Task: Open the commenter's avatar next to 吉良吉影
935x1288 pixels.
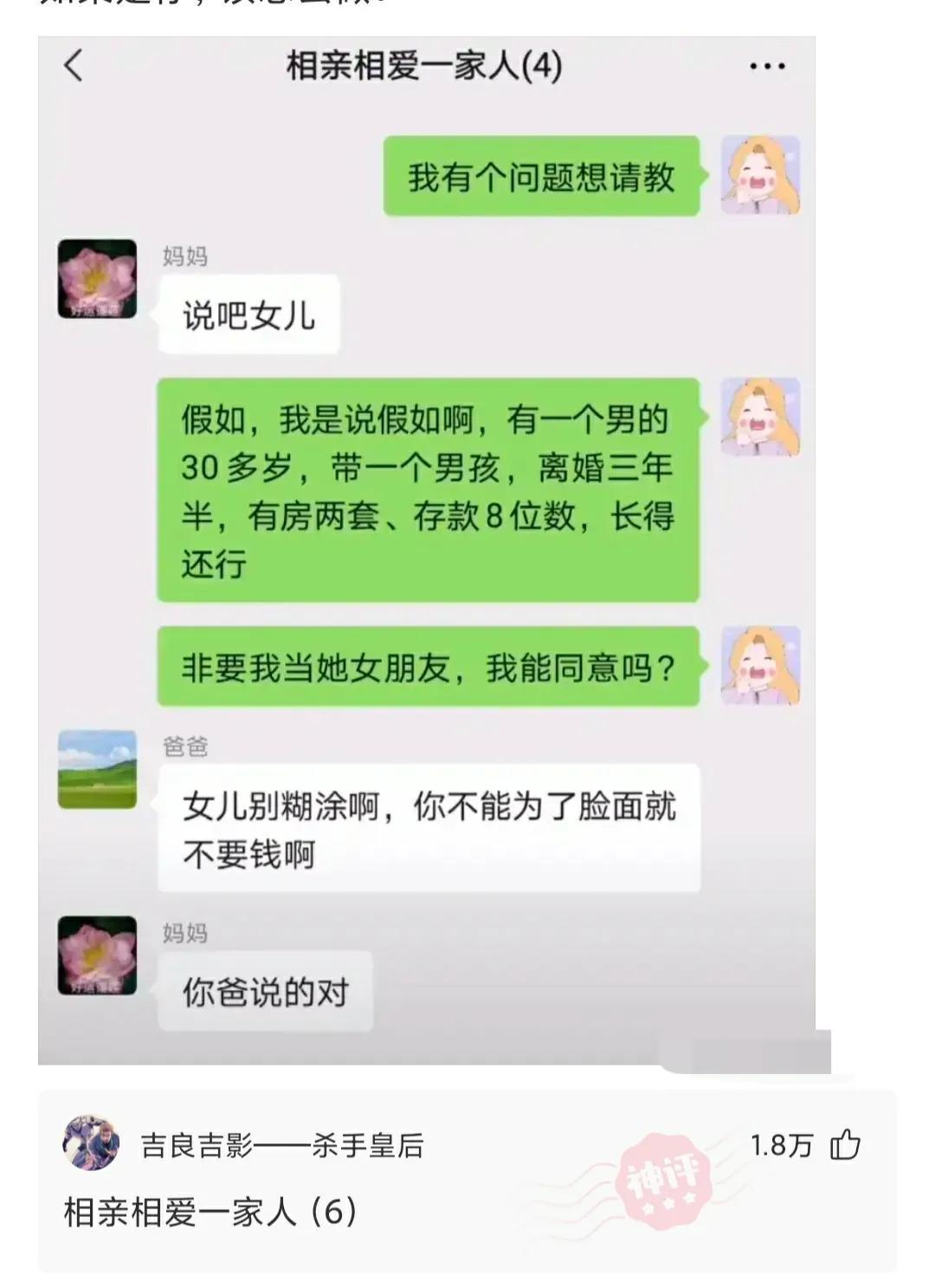Action: pos(91,1143)
